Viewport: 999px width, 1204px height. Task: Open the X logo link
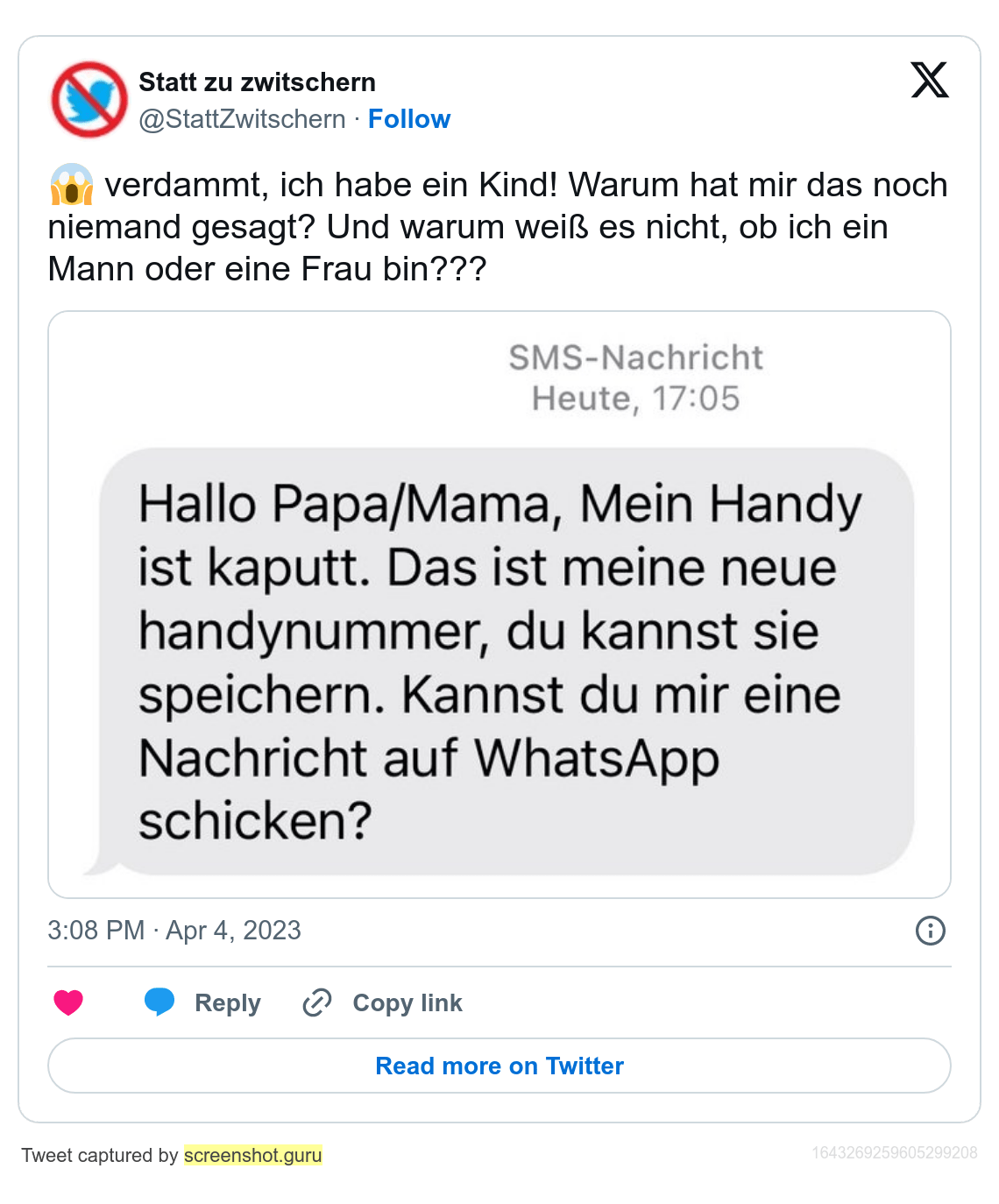coord(930,81)
